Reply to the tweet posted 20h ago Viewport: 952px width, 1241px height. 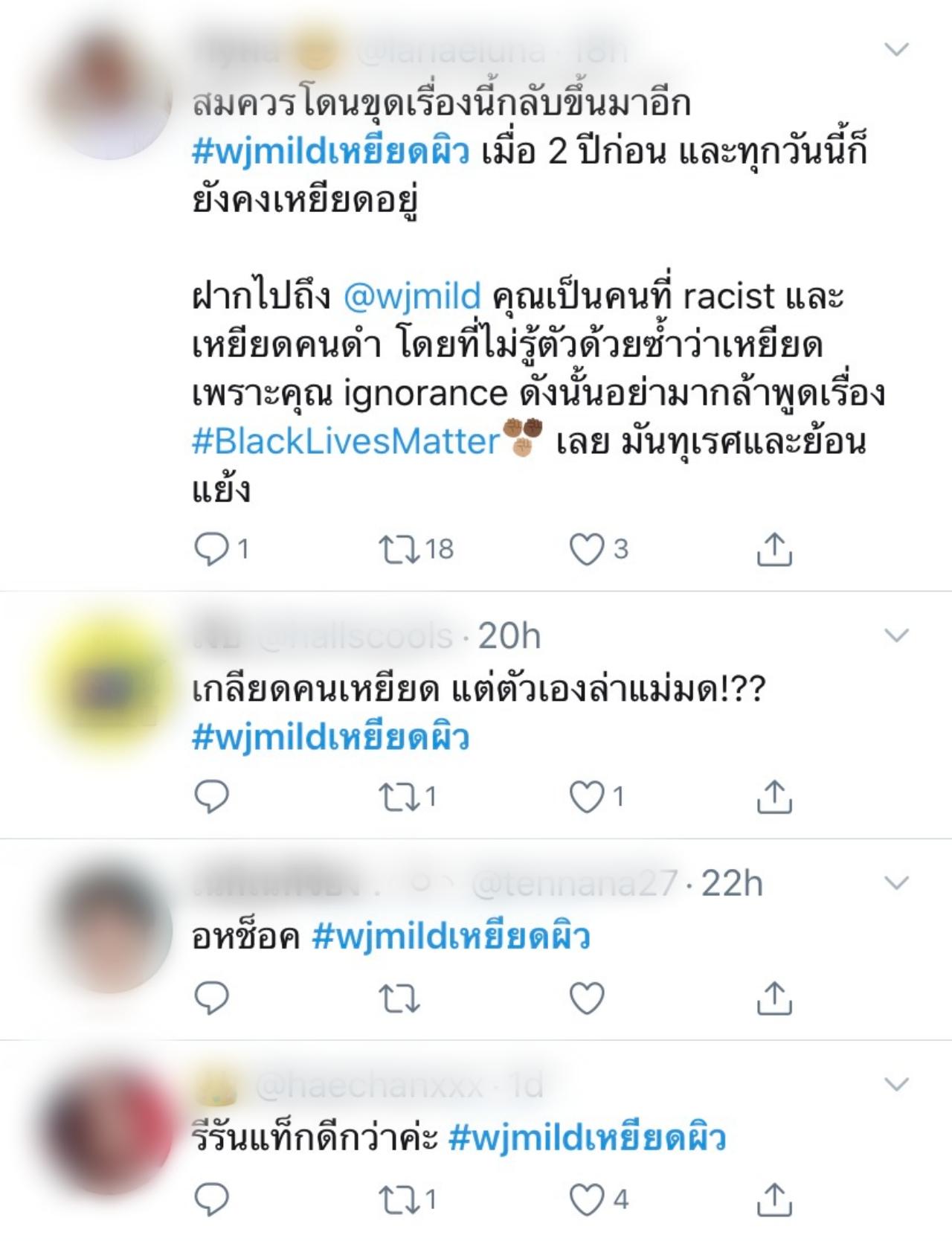(211, 797)
